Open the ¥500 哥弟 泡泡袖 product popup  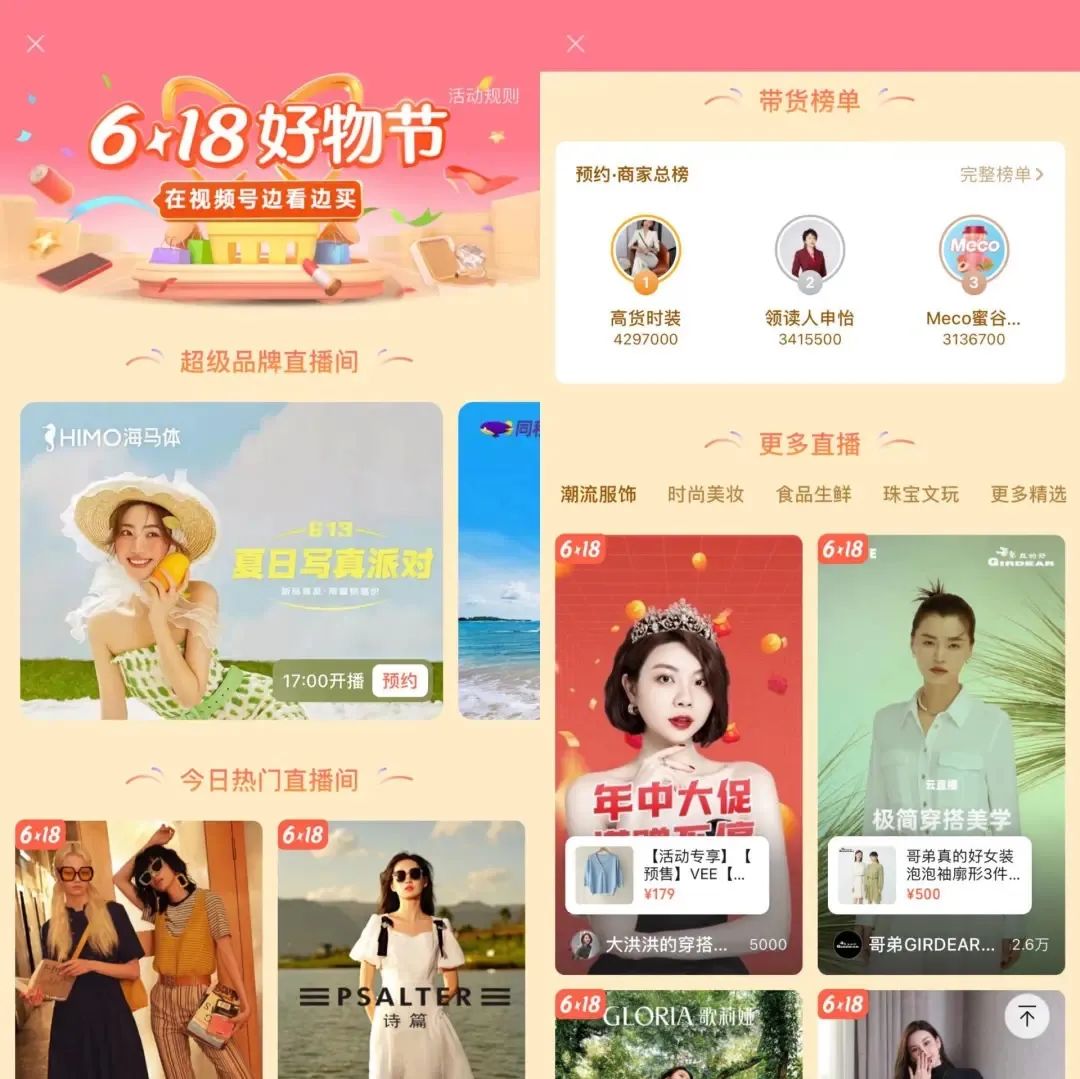(929, 875)
